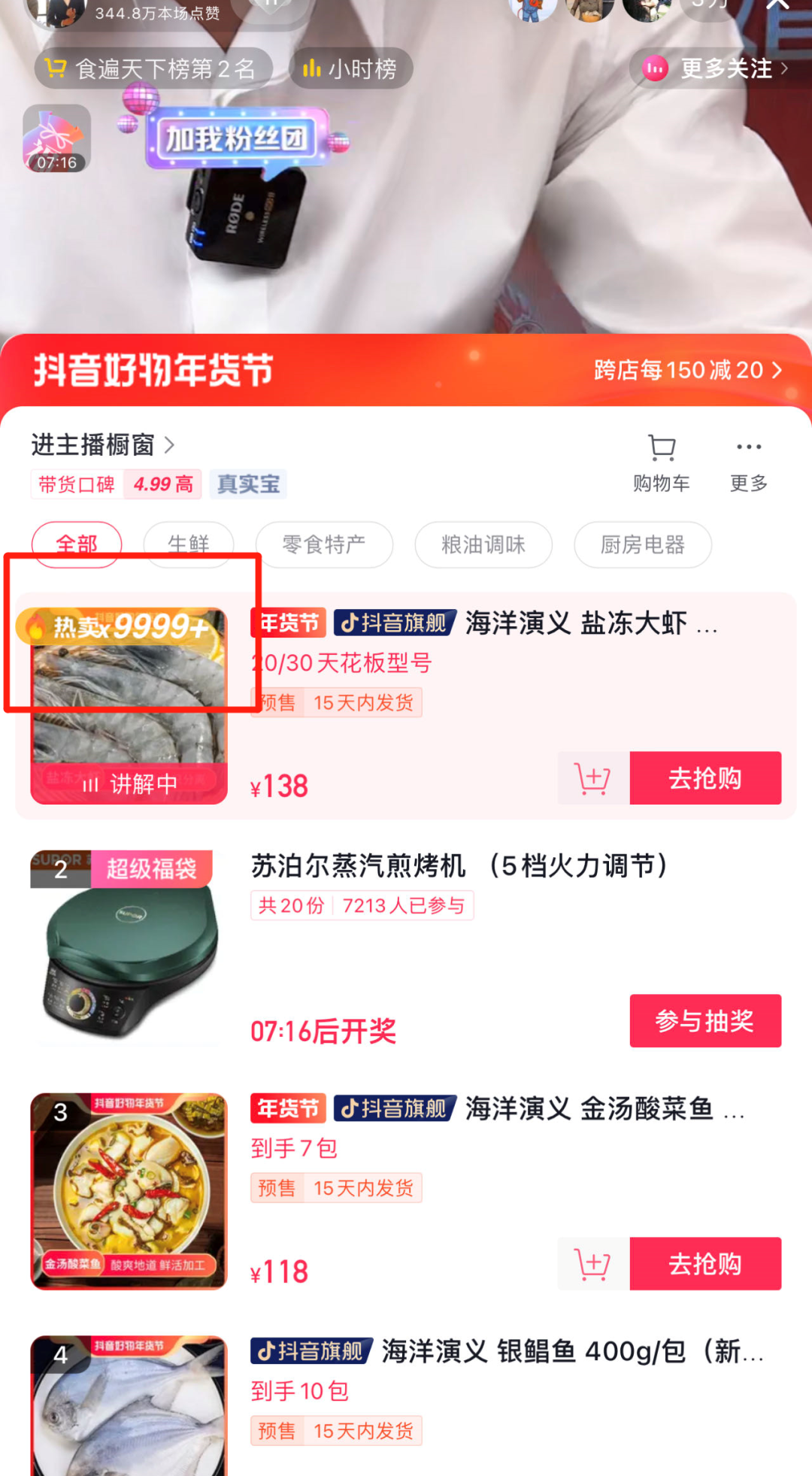The height and width of the screenshot is (1476, 812).
Task: Switch to the 厨房电器 category
Action: [643, 545]
